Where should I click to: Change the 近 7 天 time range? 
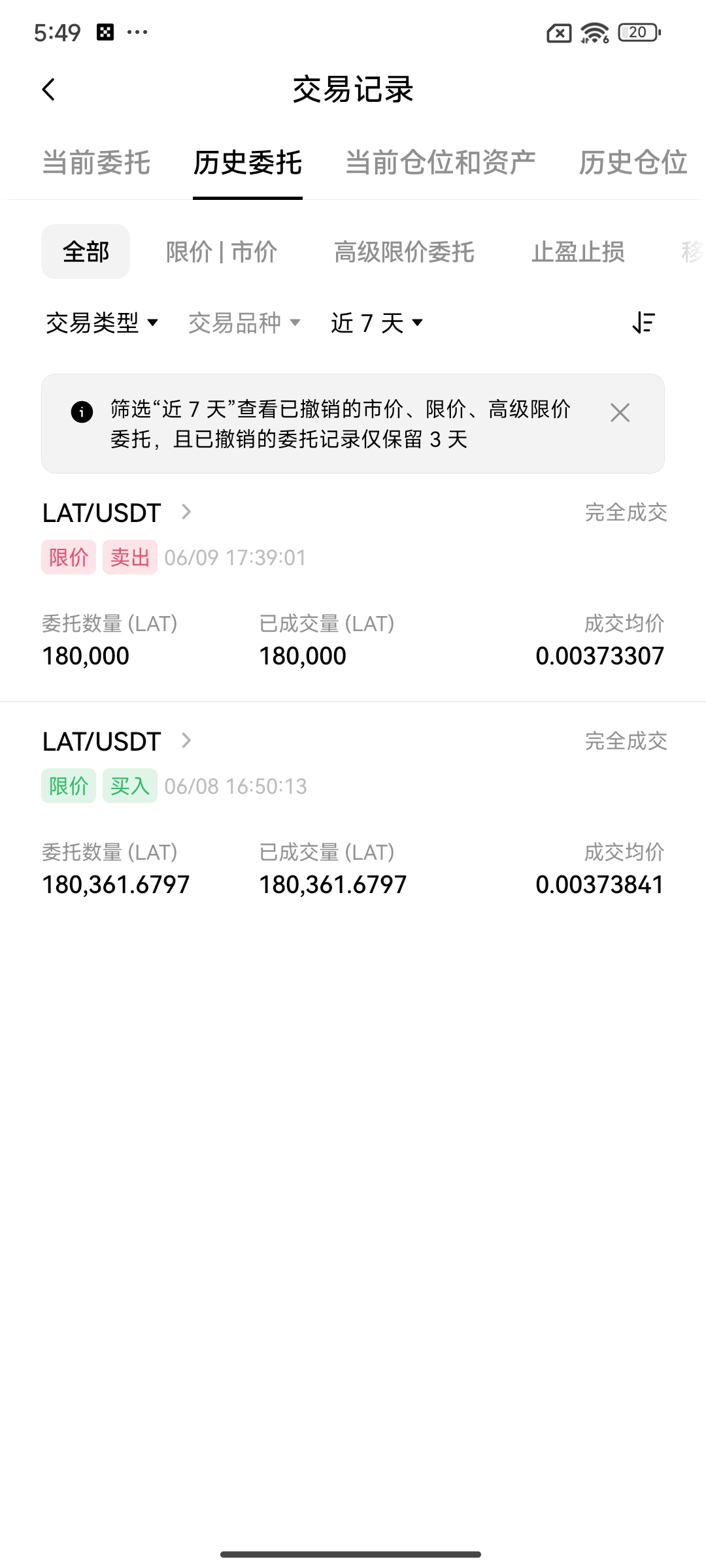tap(377, 323)
